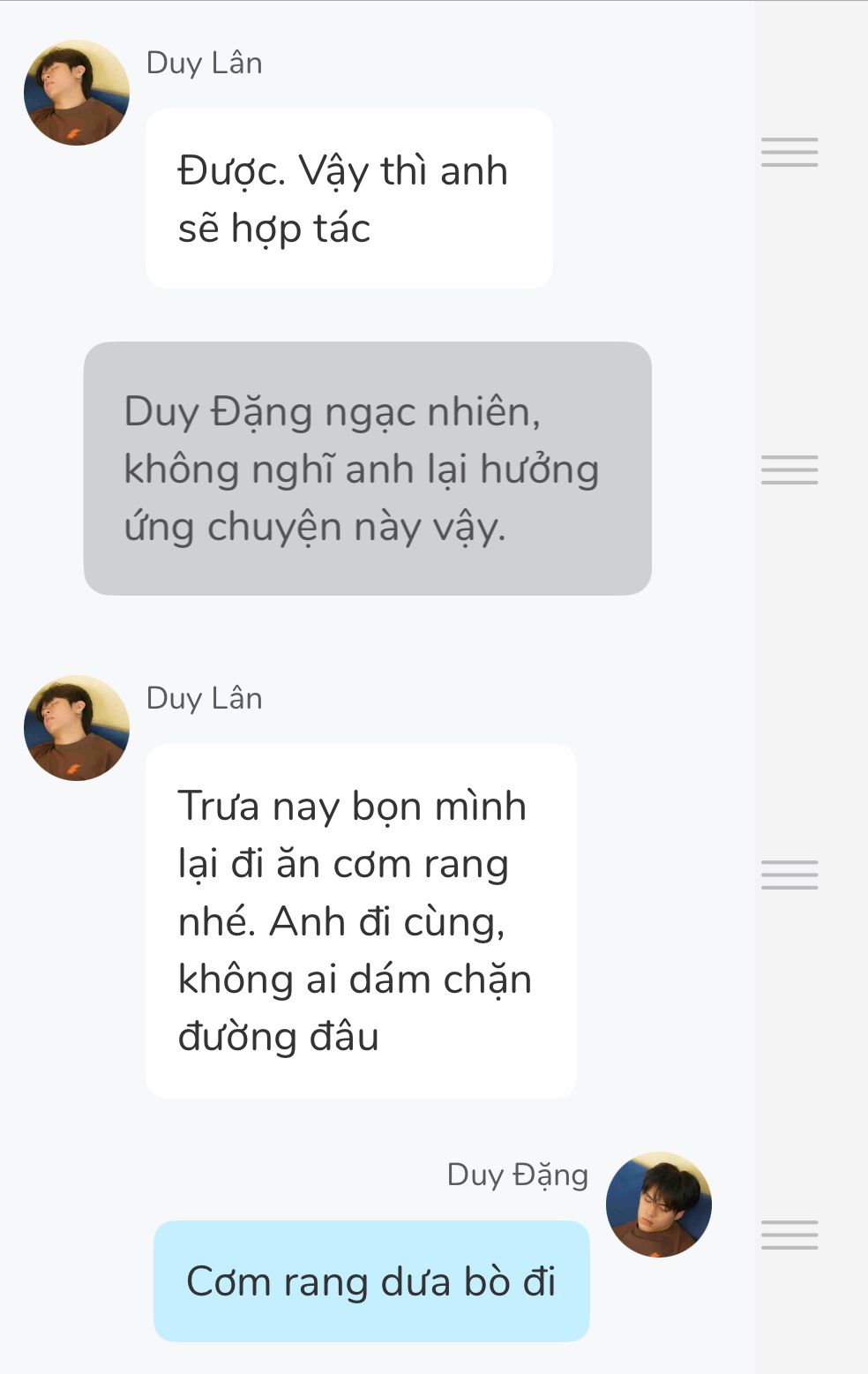Tap Duy Đặng's avatar
This screenshot has height=1374, width=868.
(658, 1204)
